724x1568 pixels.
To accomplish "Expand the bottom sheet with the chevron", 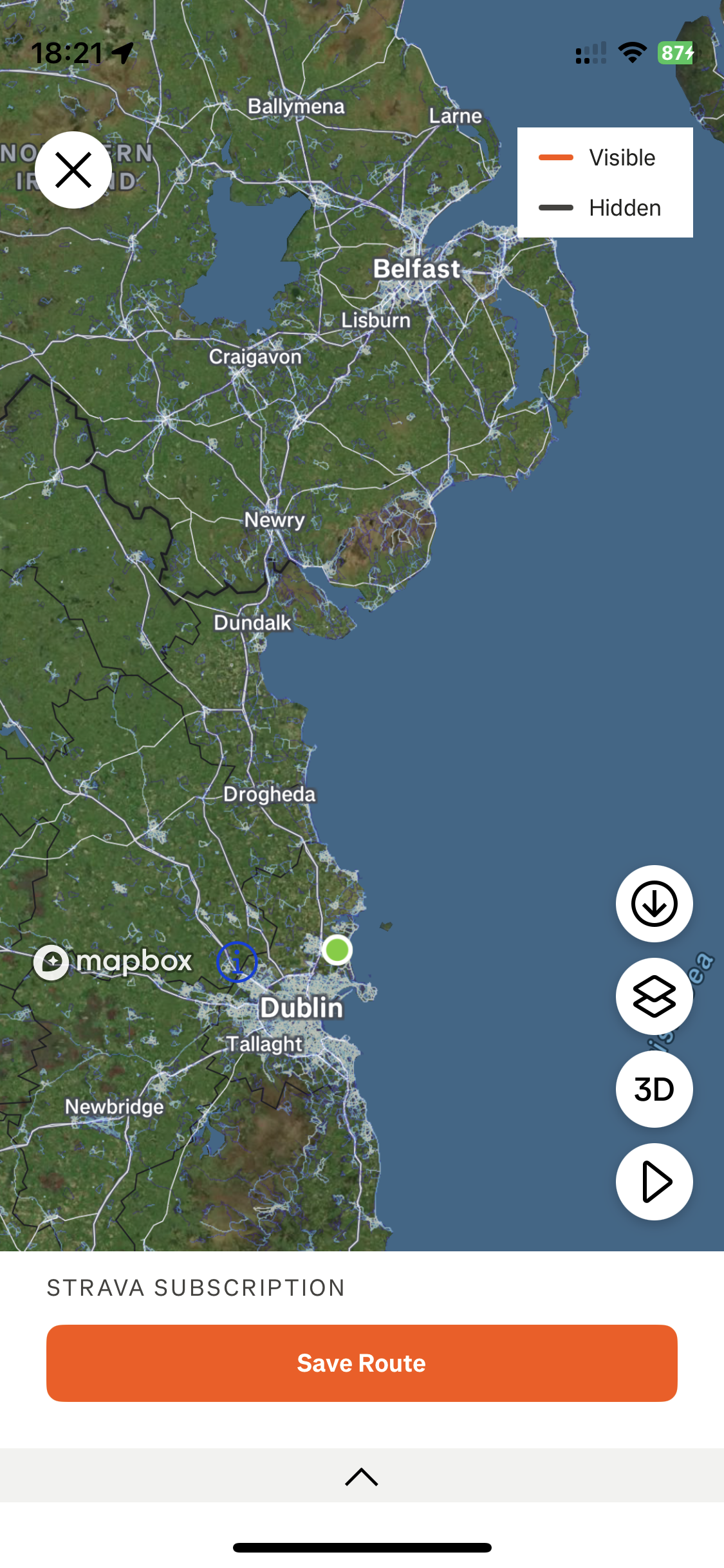I will click(362, 1477).
